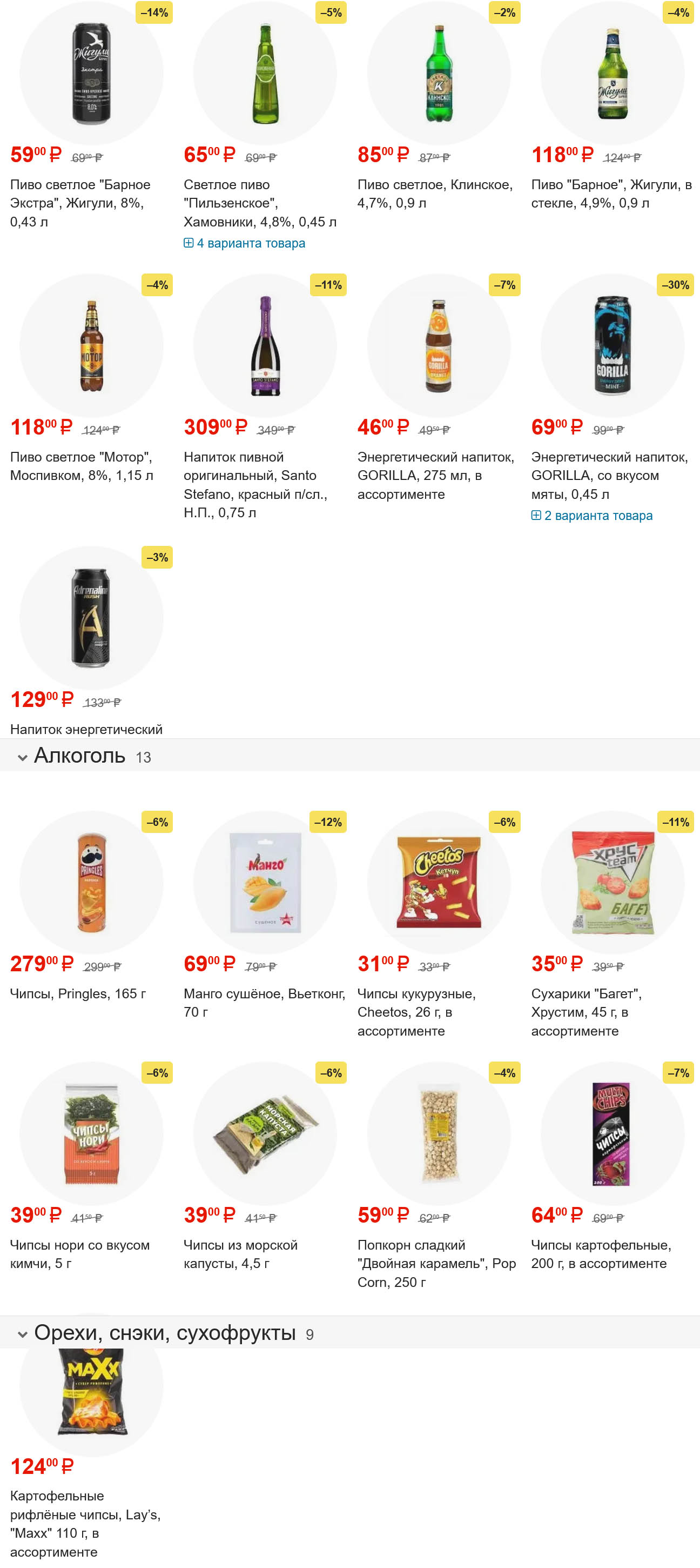This screenshot has height=1568, width=700.
Task: View the Чипсы картофельные 200 г product
Action: (x=600, y=1253)
